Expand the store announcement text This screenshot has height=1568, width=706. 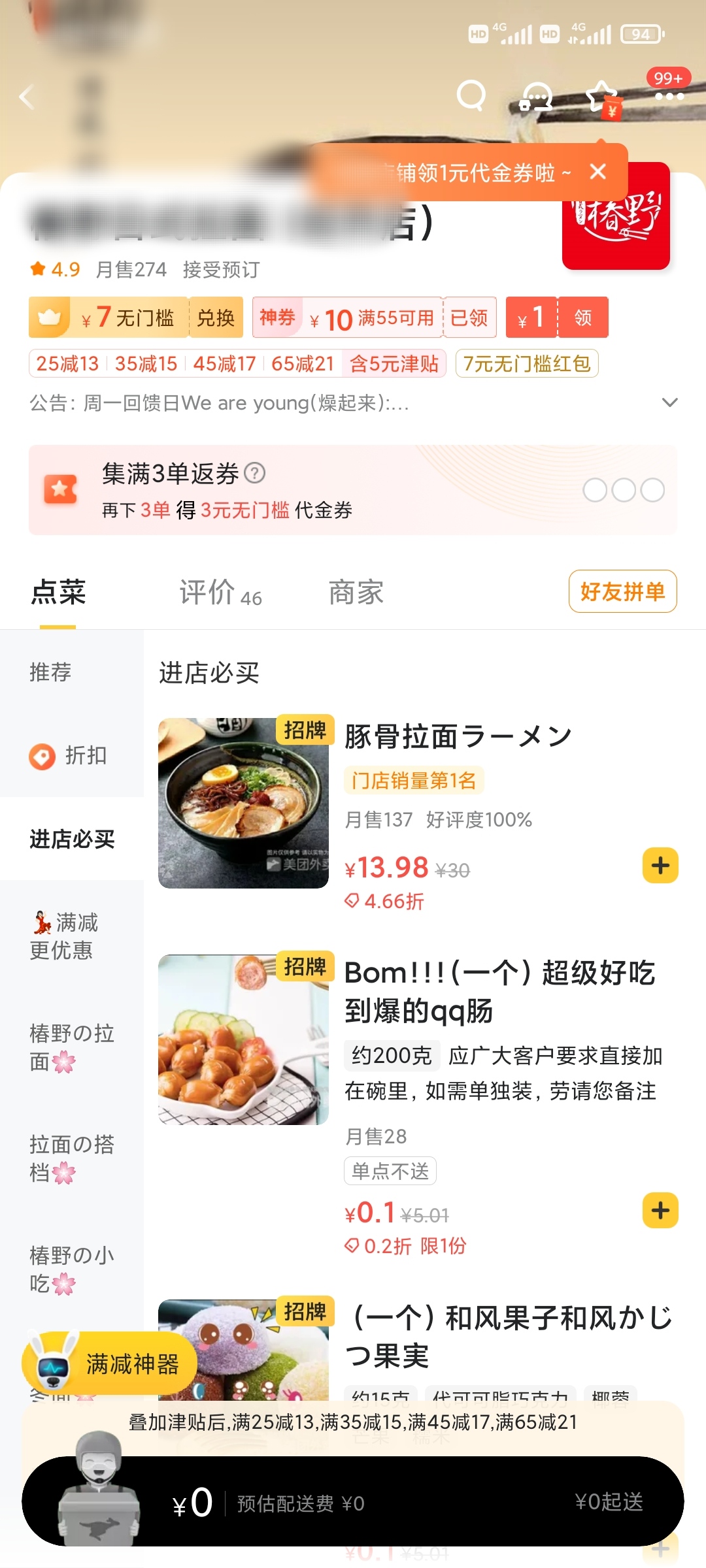point(669,402)
